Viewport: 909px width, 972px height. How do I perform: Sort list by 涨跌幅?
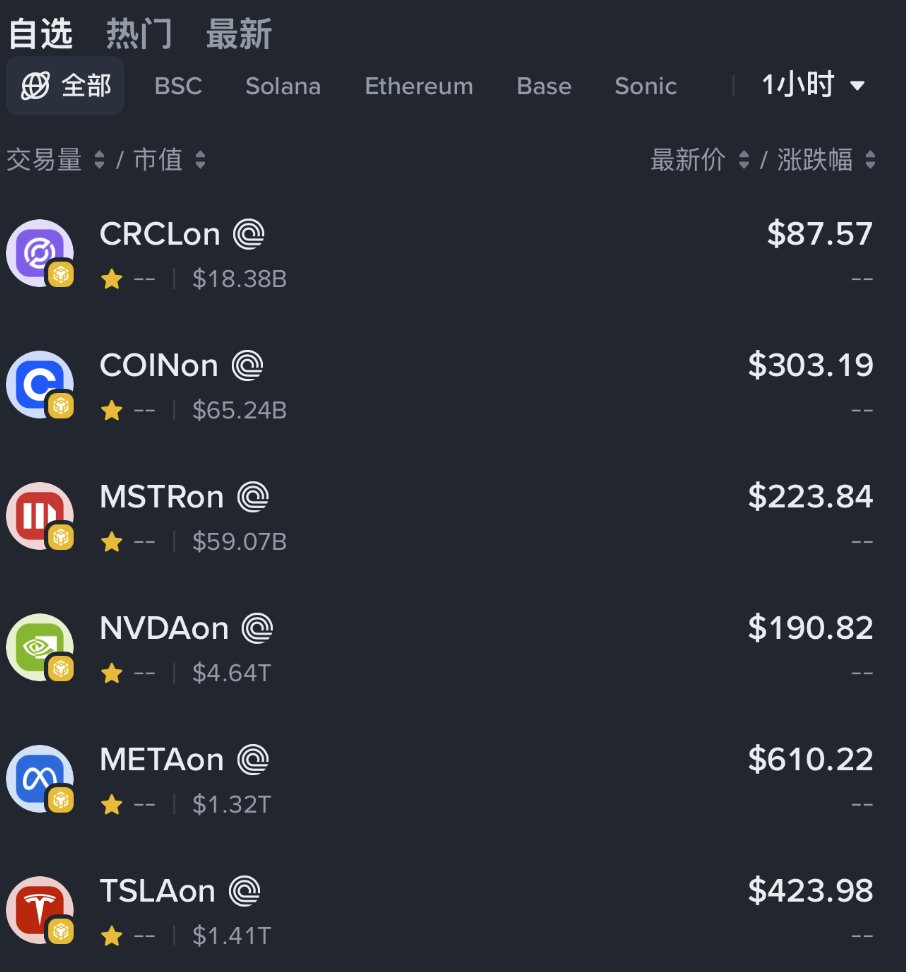[825, 160]
